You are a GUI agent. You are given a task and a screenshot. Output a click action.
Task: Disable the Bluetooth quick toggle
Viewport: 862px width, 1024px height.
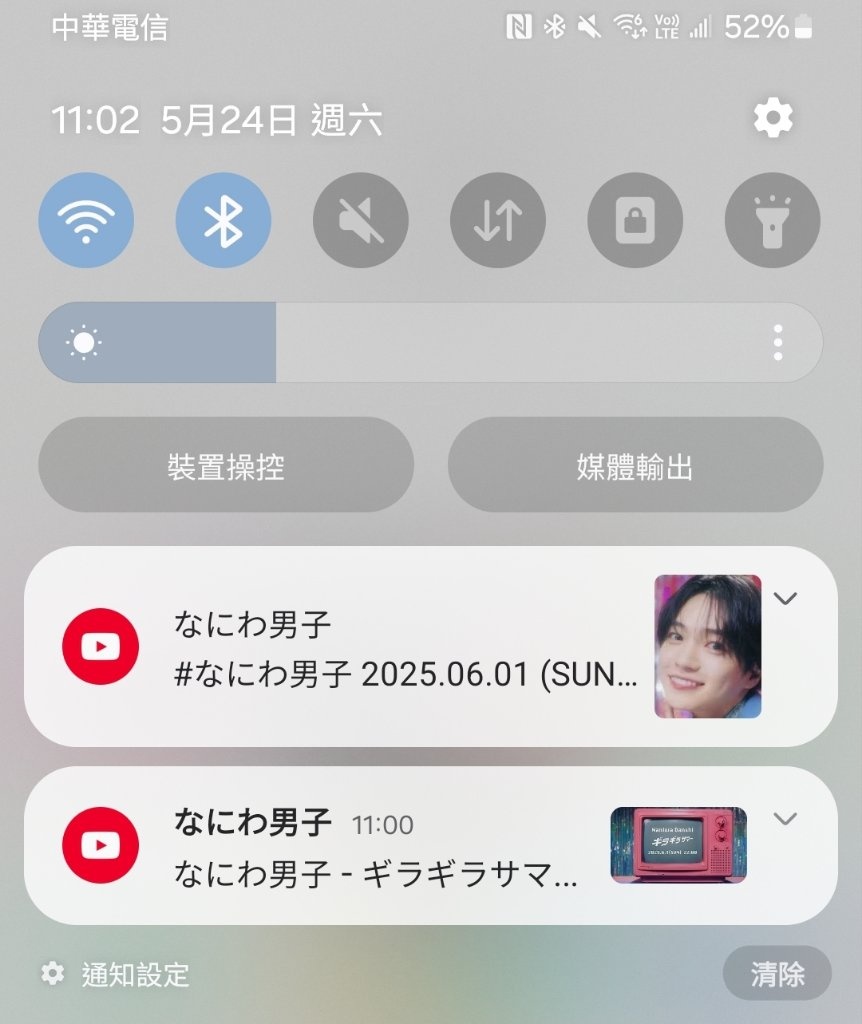click(223, 220)
